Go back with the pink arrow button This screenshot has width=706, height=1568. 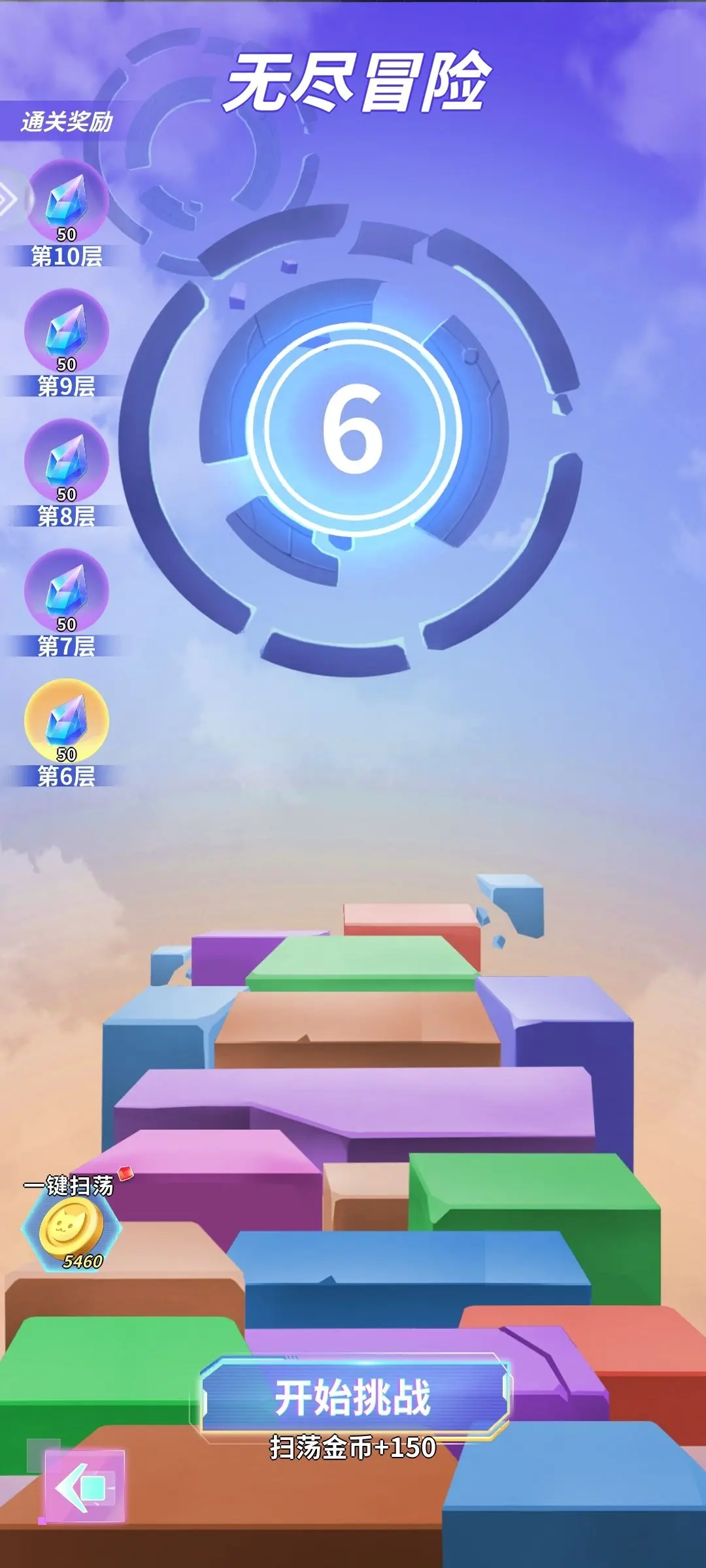pyautogui.click(x=84, y=1486)
